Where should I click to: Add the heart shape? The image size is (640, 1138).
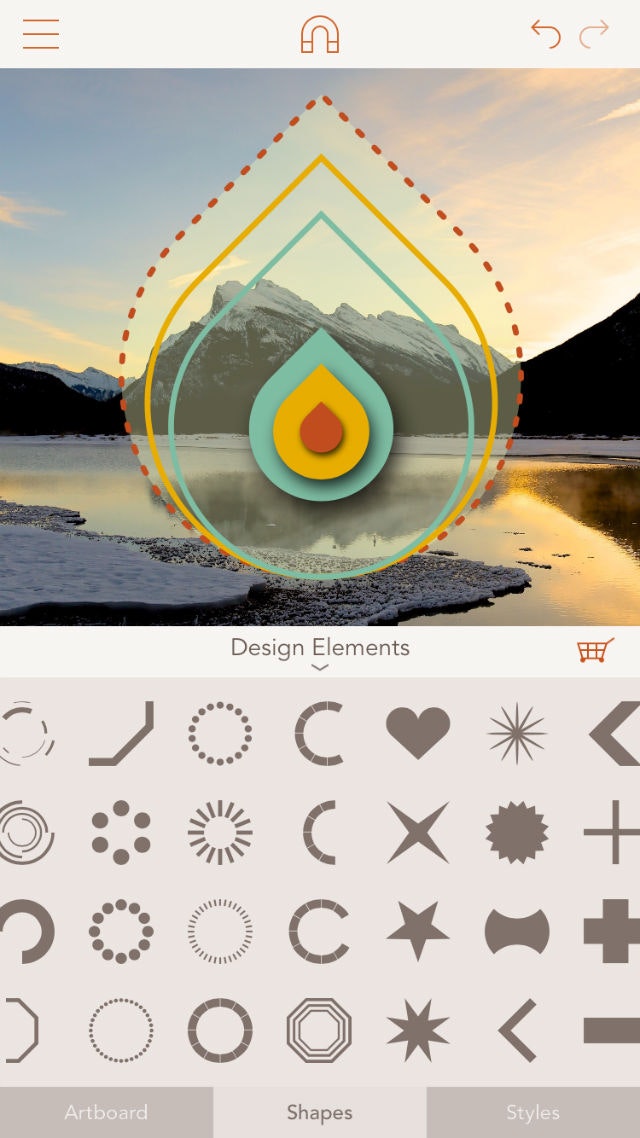click(x=418, y=733)
